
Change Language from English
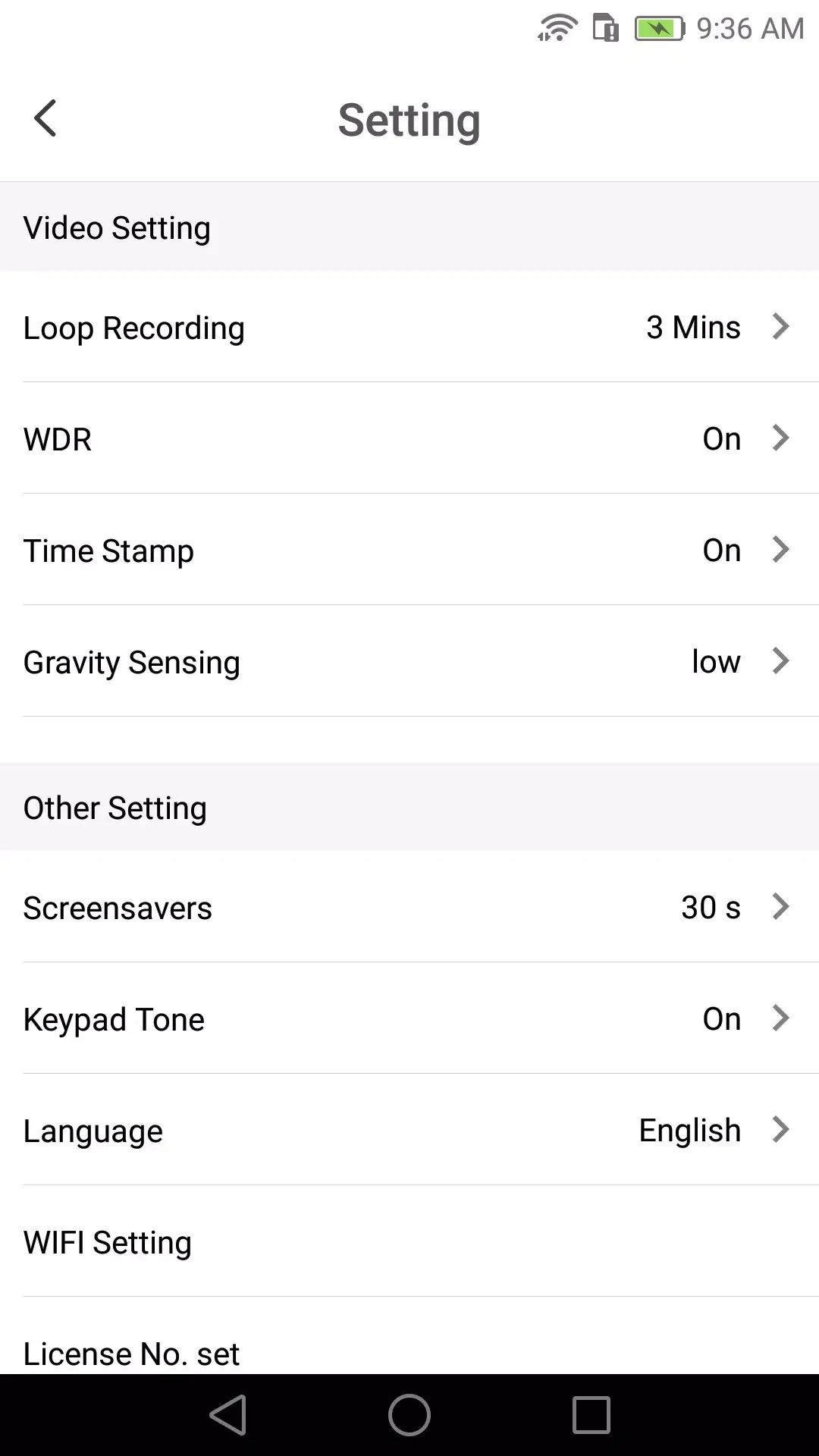(x=409, y=1130)
